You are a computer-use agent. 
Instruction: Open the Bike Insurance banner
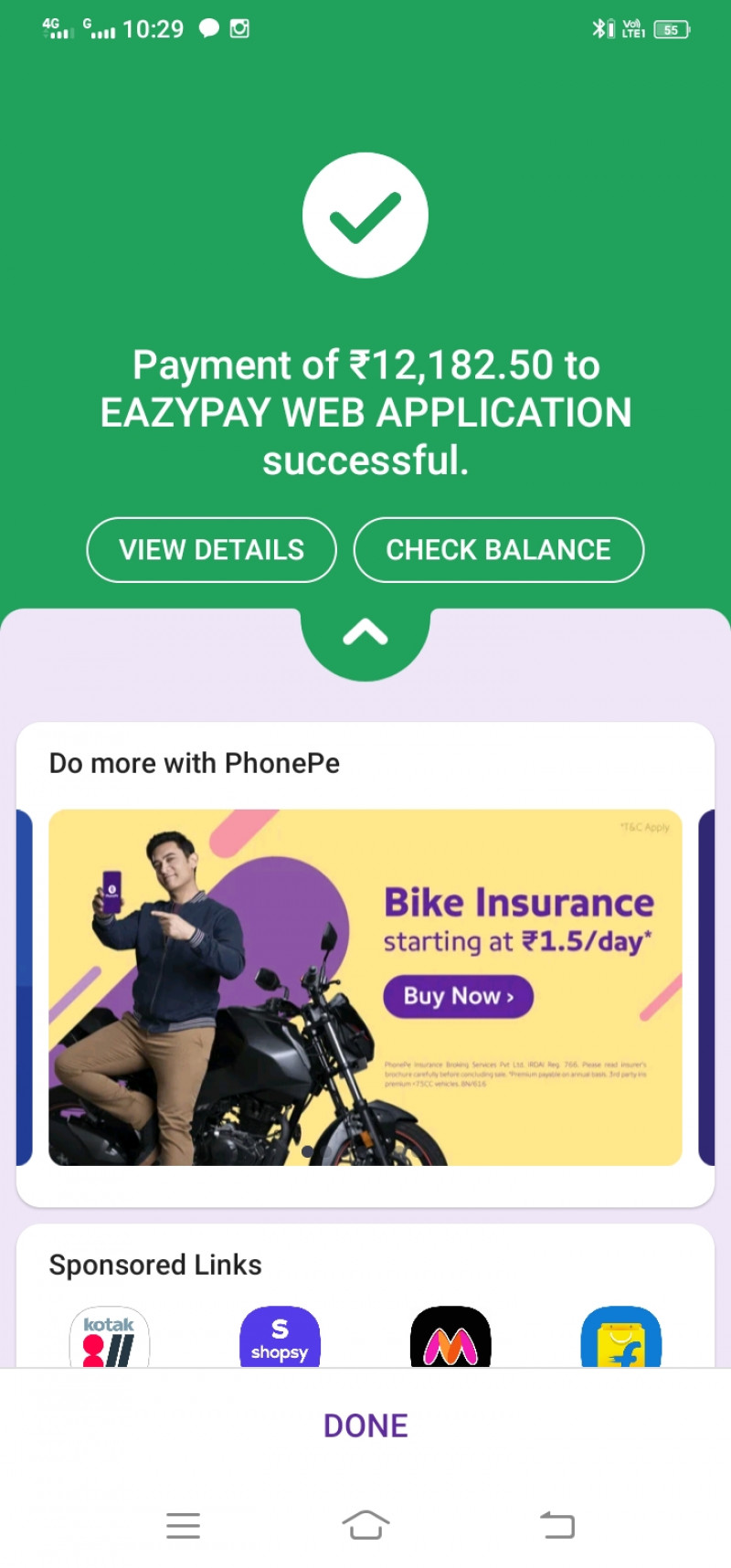[x=365, y=987]
